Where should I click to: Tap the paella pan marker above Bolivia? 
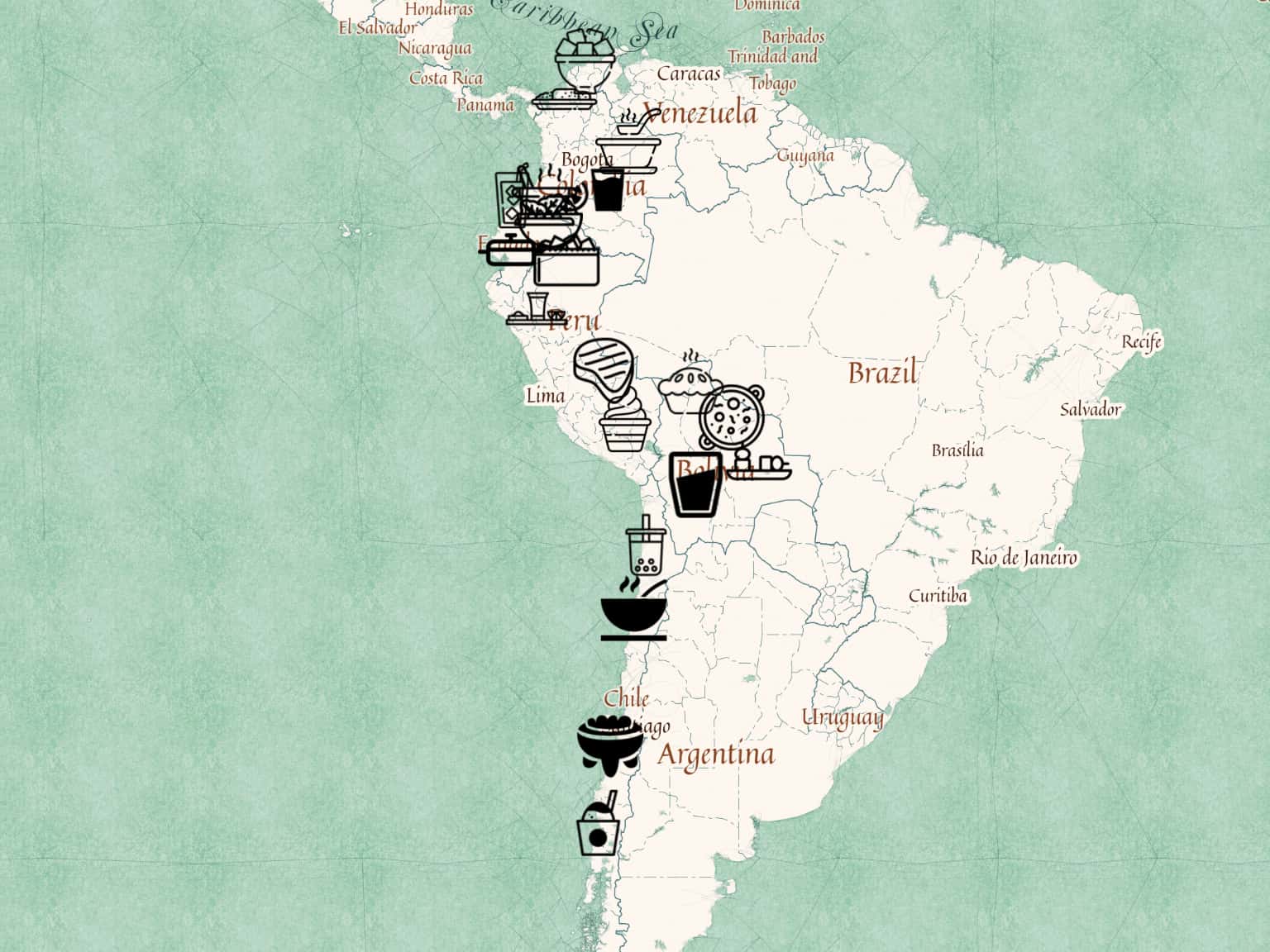pos(732,416)
